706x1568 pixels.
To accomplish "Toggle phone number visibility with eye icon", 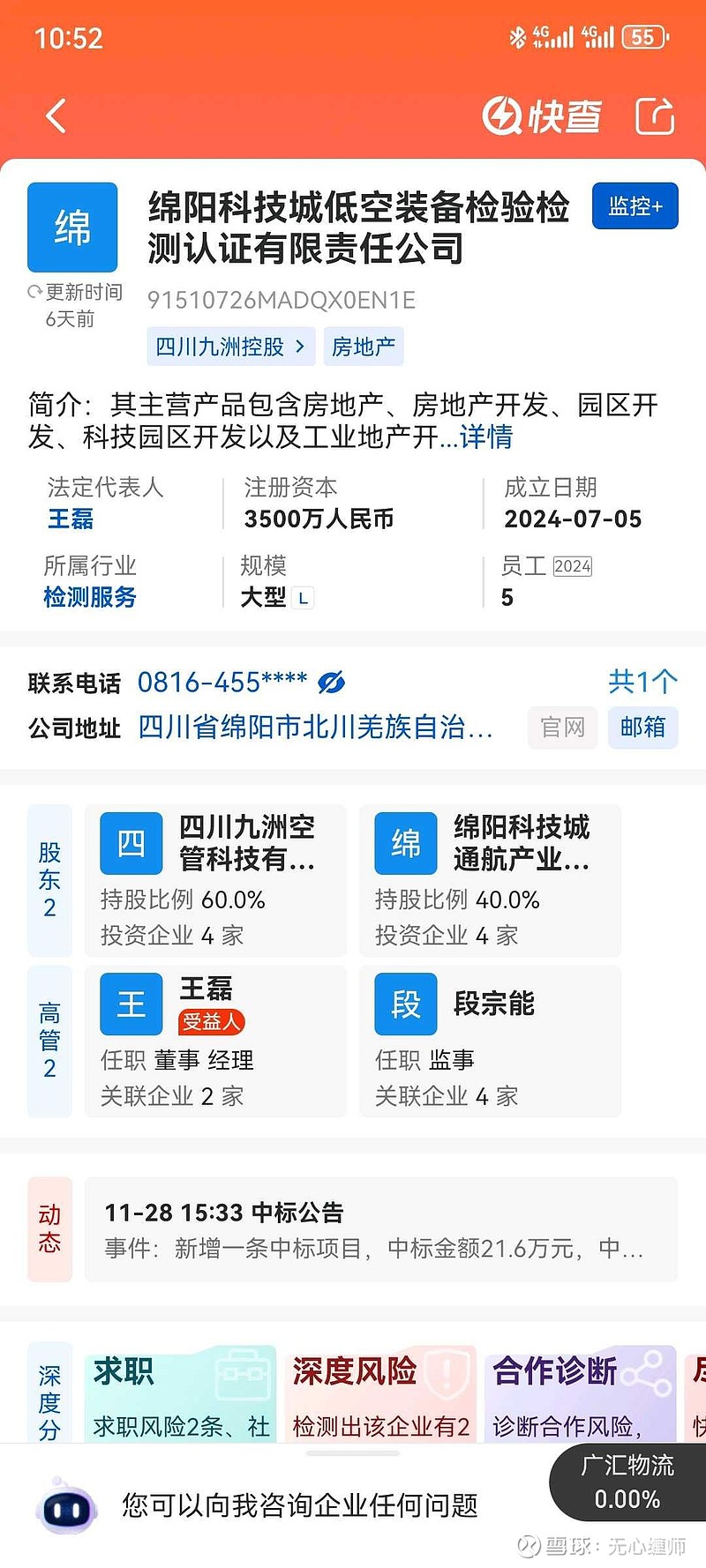I will pos(331,682).
